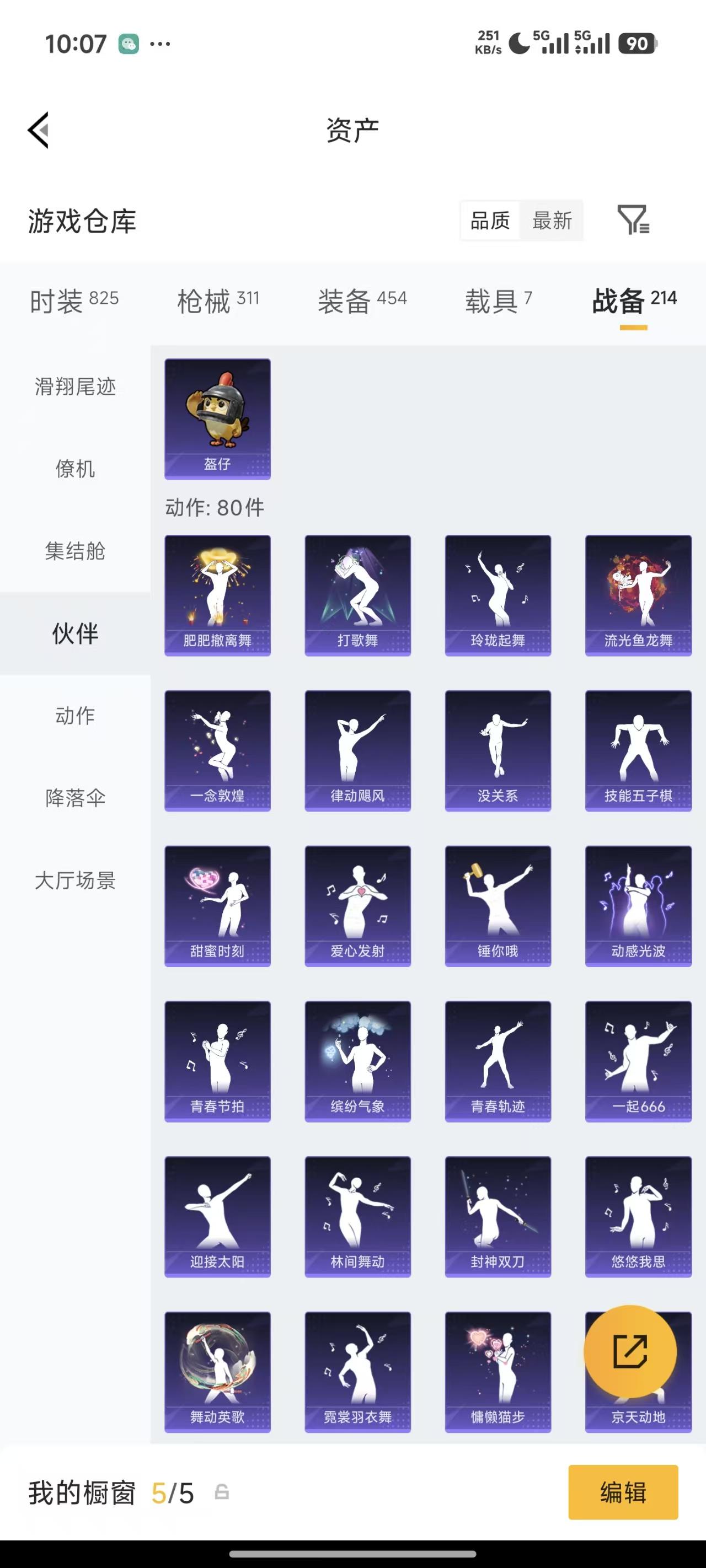Select the 肥肥撤离舞 emote
Screen dimensions: 706x1568
click(x=217, y=595)
